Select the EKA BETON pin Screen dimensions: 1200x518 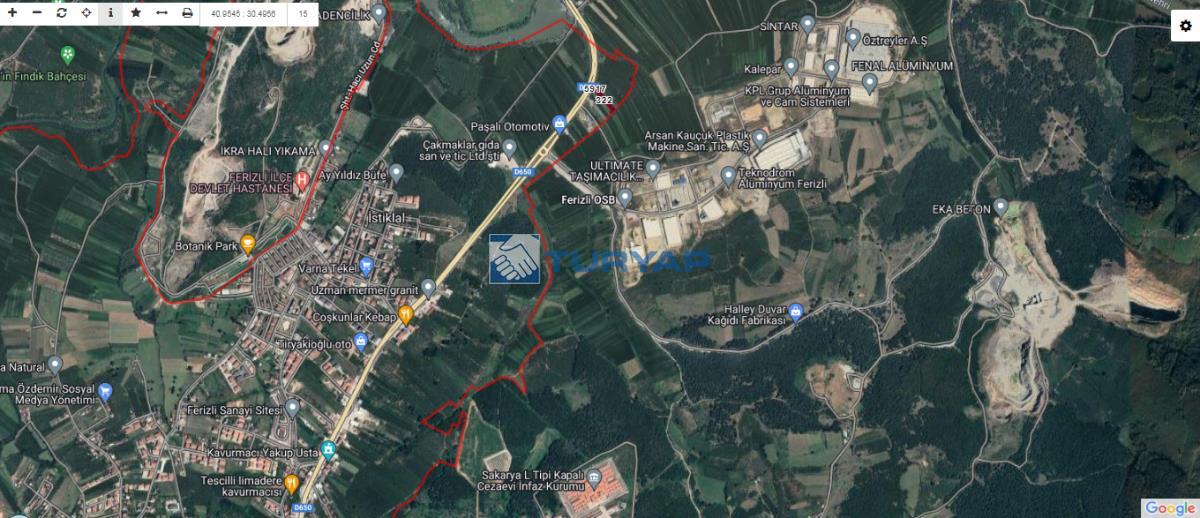point(1001,208)
